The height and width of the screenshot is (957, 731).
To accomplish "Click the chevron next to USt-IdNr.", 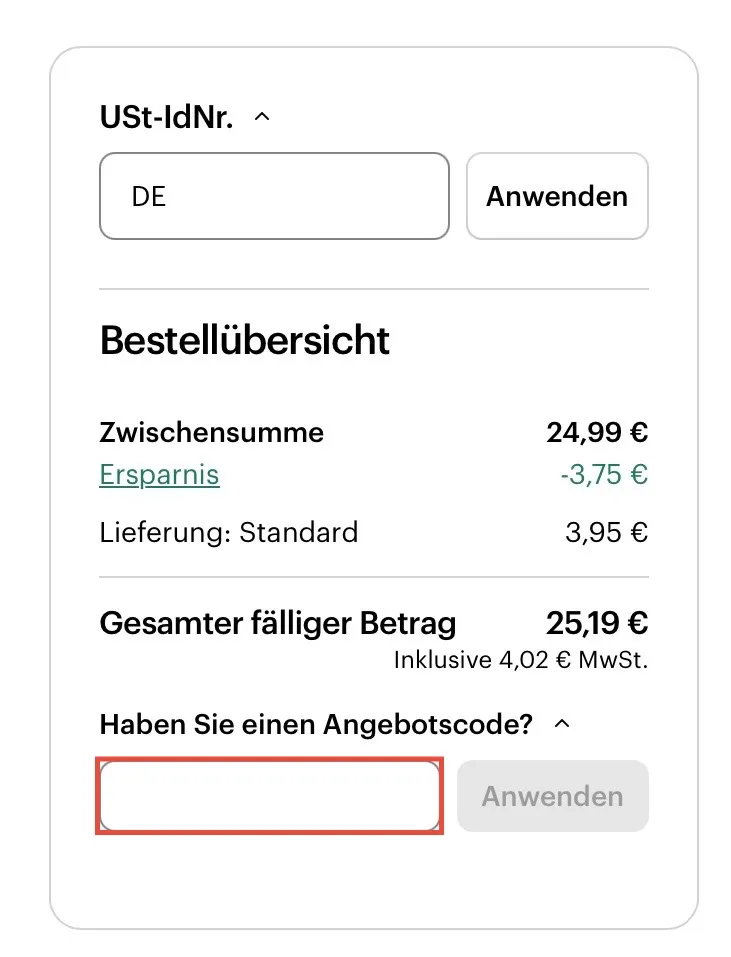I will [262, 117].
